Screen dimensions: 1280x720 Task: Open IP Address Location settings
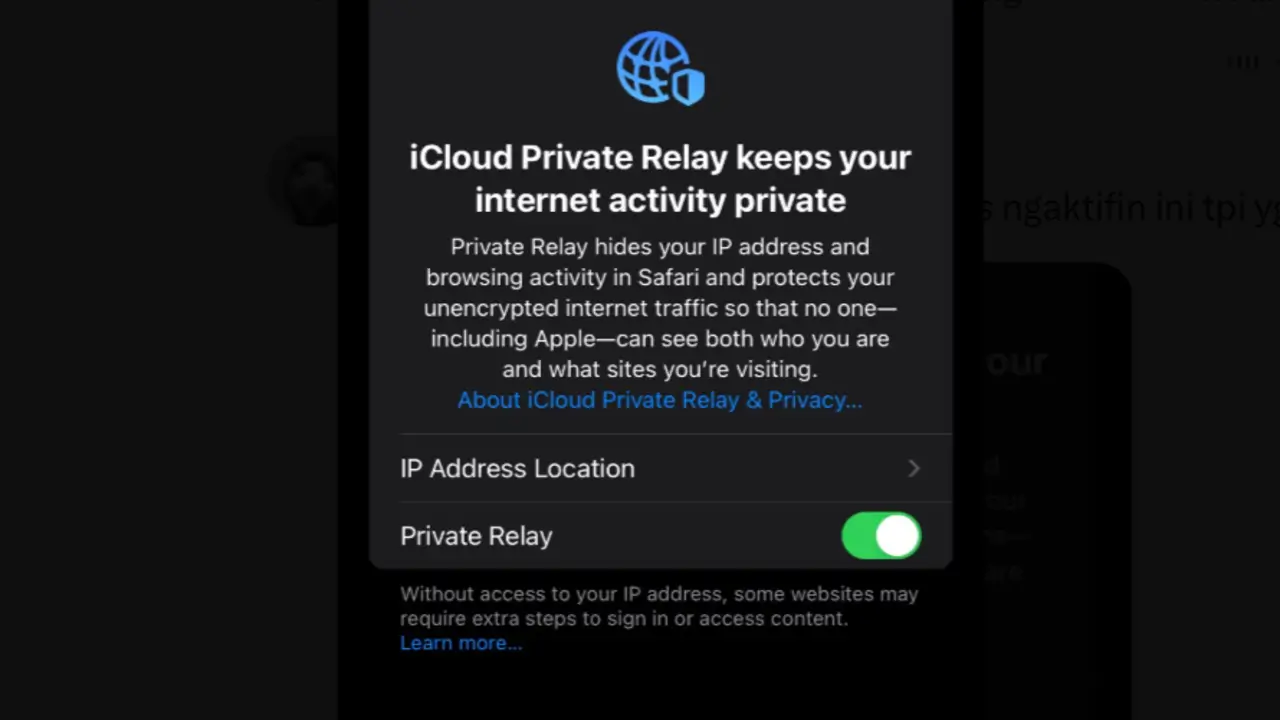(659, 468)
